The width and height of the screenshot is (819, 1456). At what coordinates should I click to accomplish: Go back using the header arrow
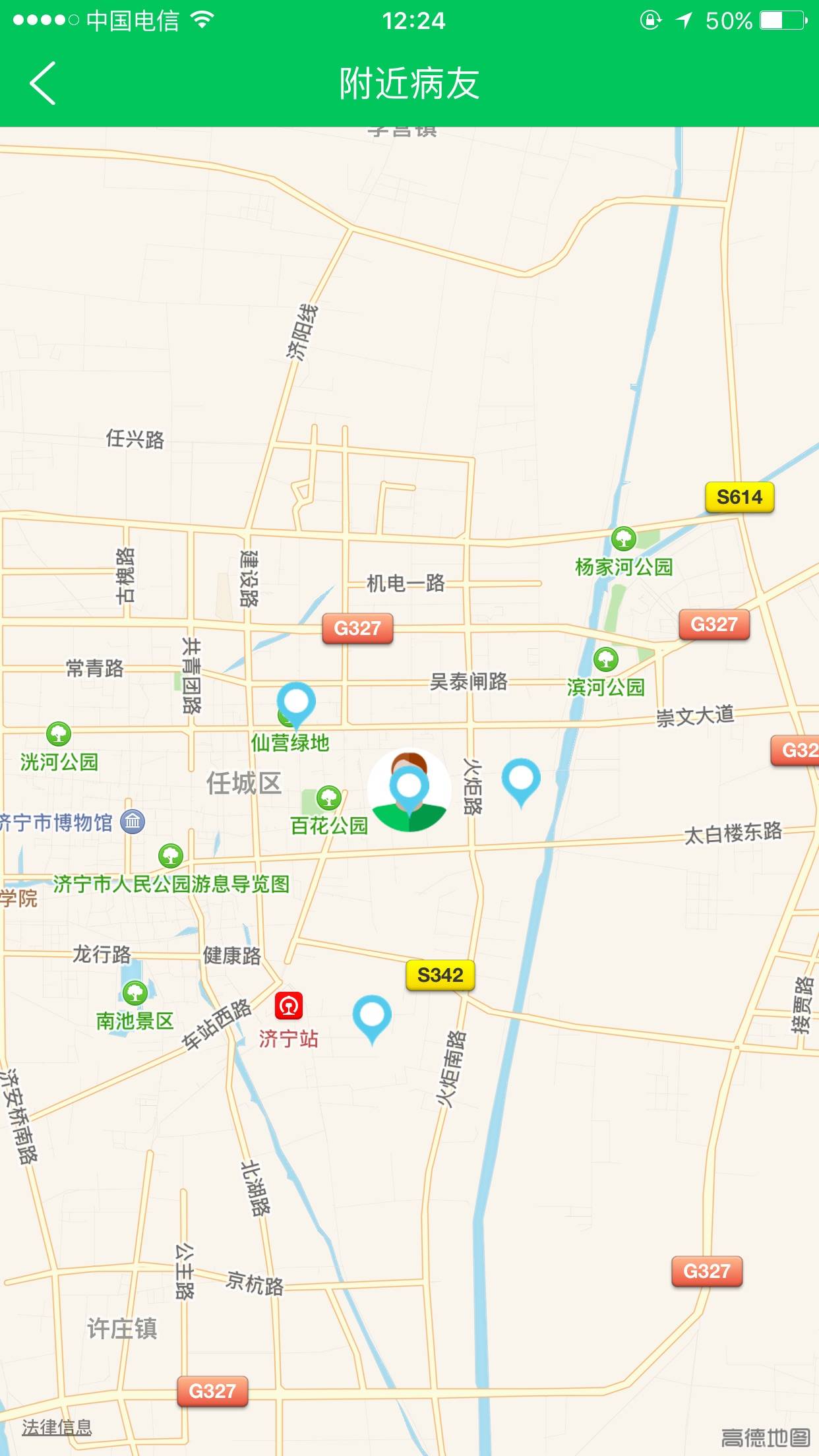pyautogui.click(x=43, y=84)
